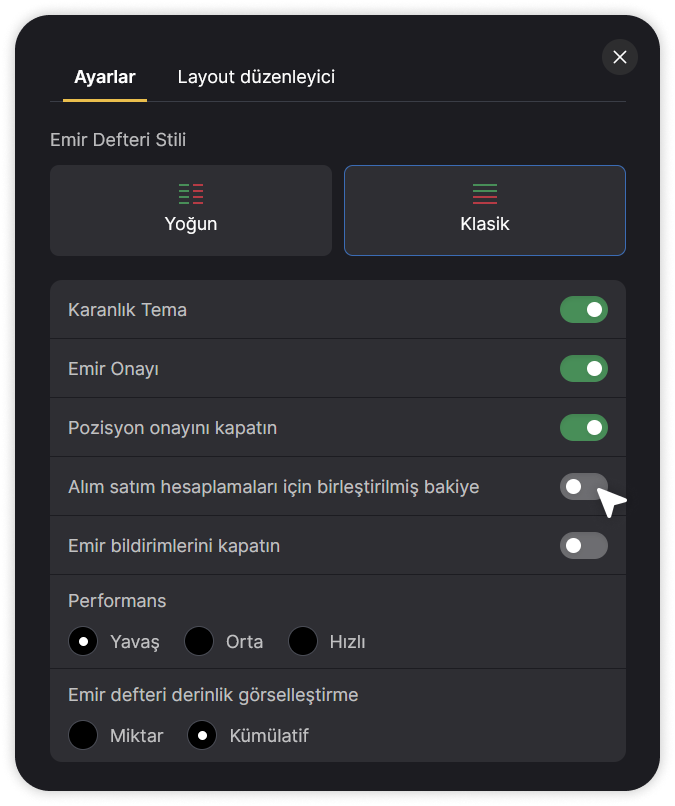Disable the Emir Onayı switch
675x806 pixels.
pos(583,369)
